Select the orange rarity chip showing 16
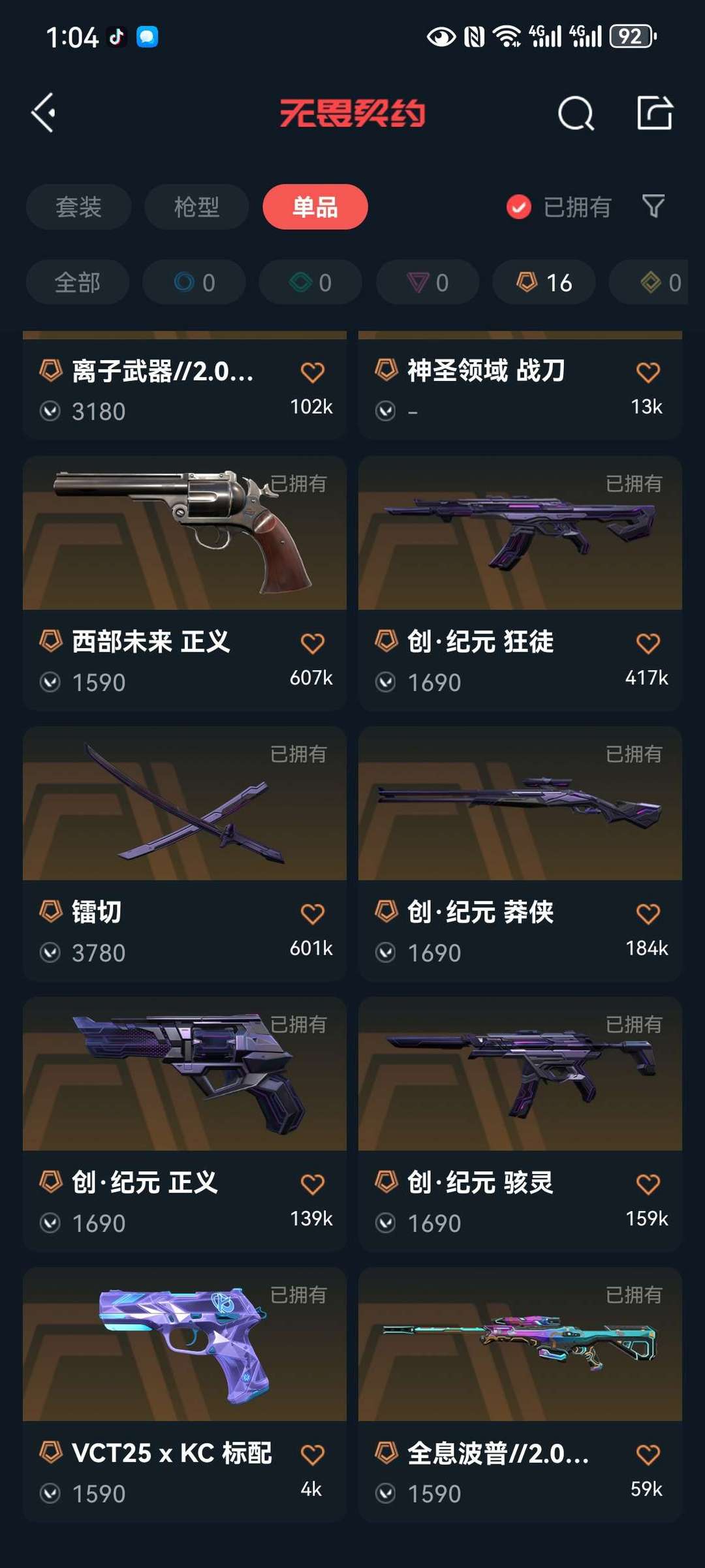The height and width of the screenshot is (1568, 705). (x=544, y=283)
